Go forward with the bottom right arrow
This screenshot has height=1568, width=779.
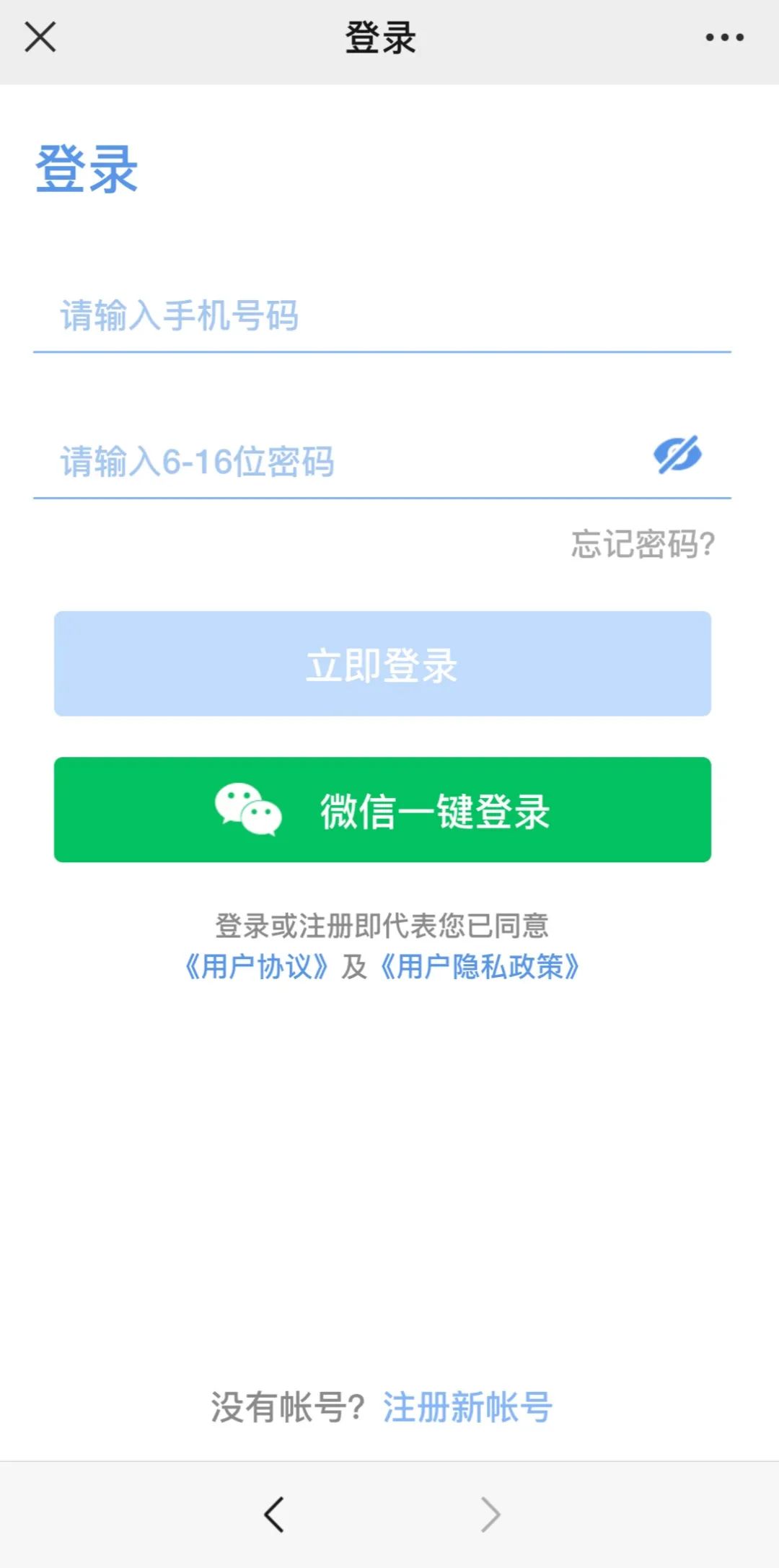click(490, 1514)
